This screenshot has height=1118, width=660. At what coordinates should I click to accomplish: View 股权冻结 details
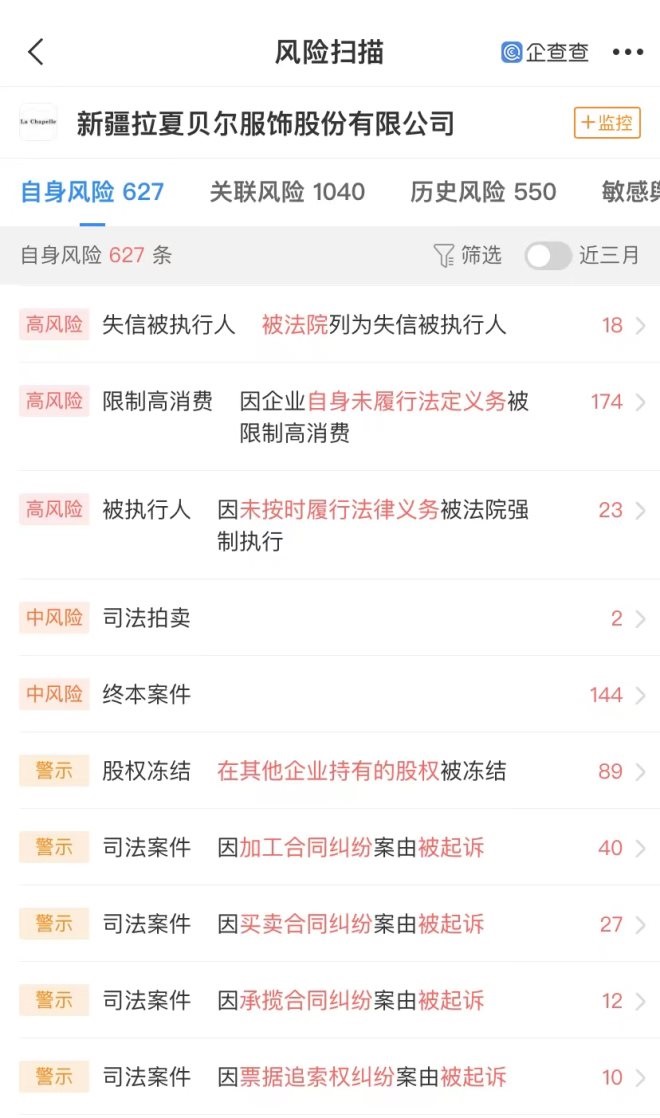[330, 771]
